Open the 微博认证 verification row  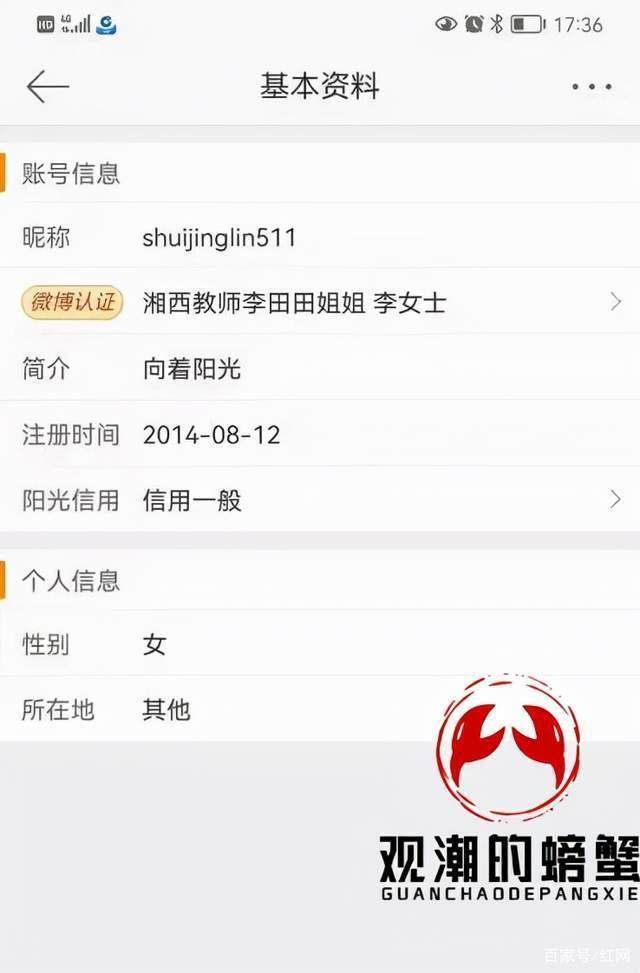[320, 302]
